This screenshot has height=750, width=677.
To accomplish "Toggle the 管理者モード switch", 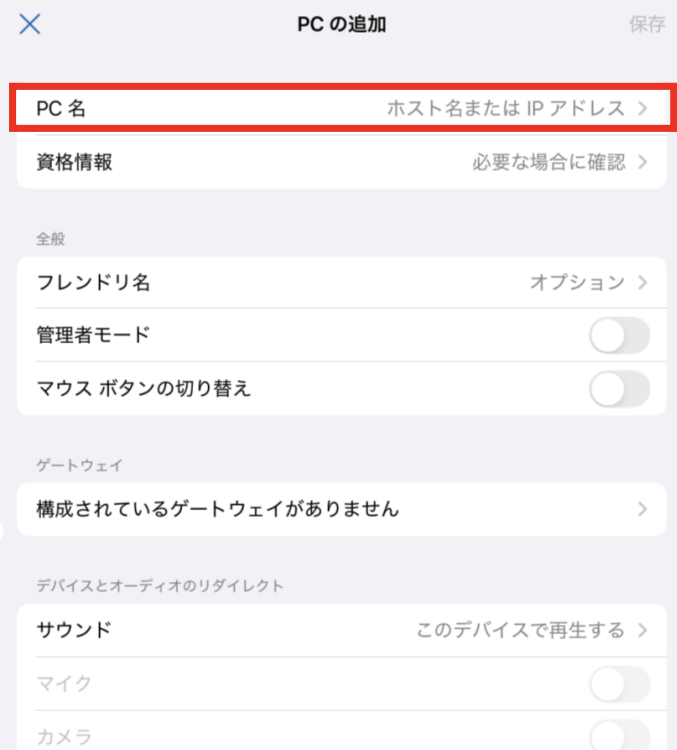I will 619,336.
